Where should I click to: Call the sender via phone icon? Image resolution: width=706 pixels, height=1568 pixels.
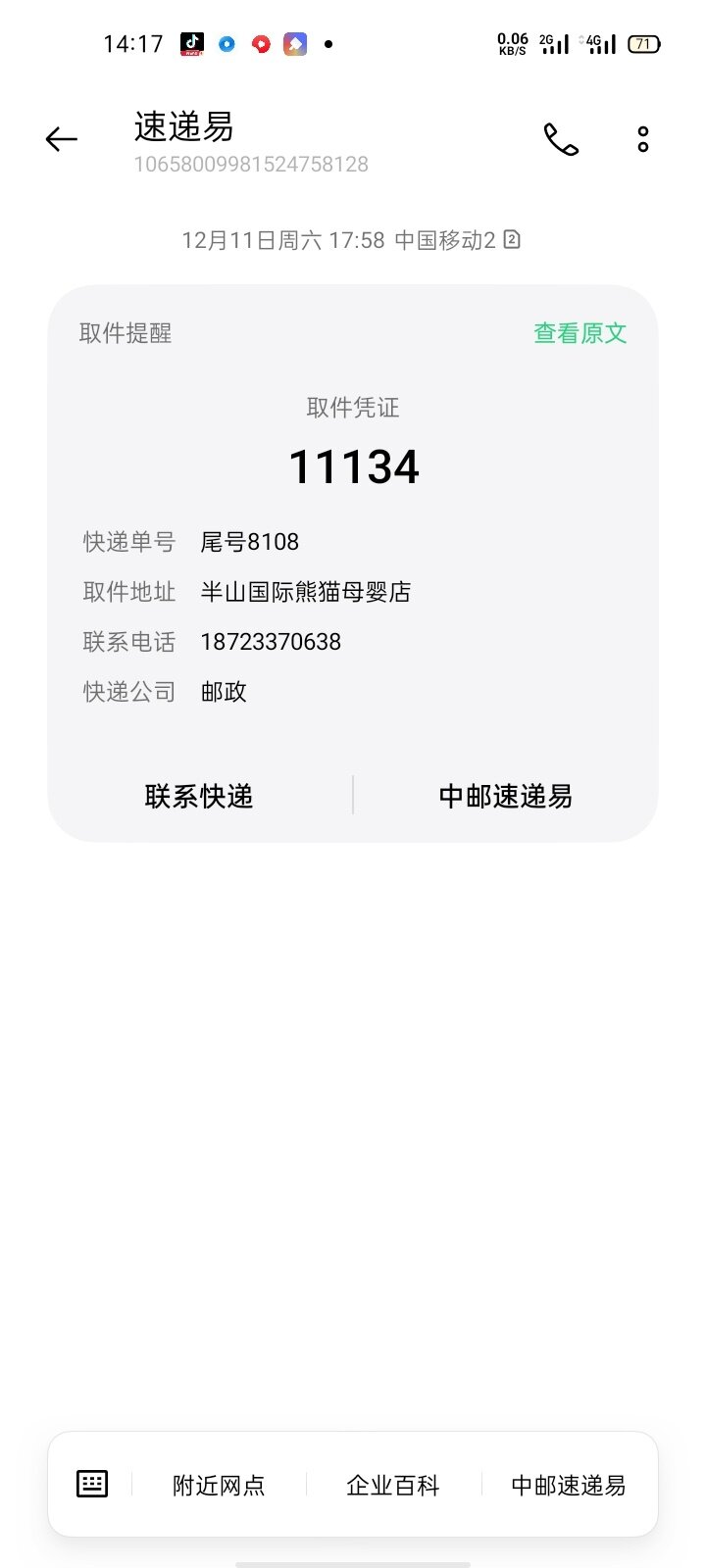coord(561,140)
